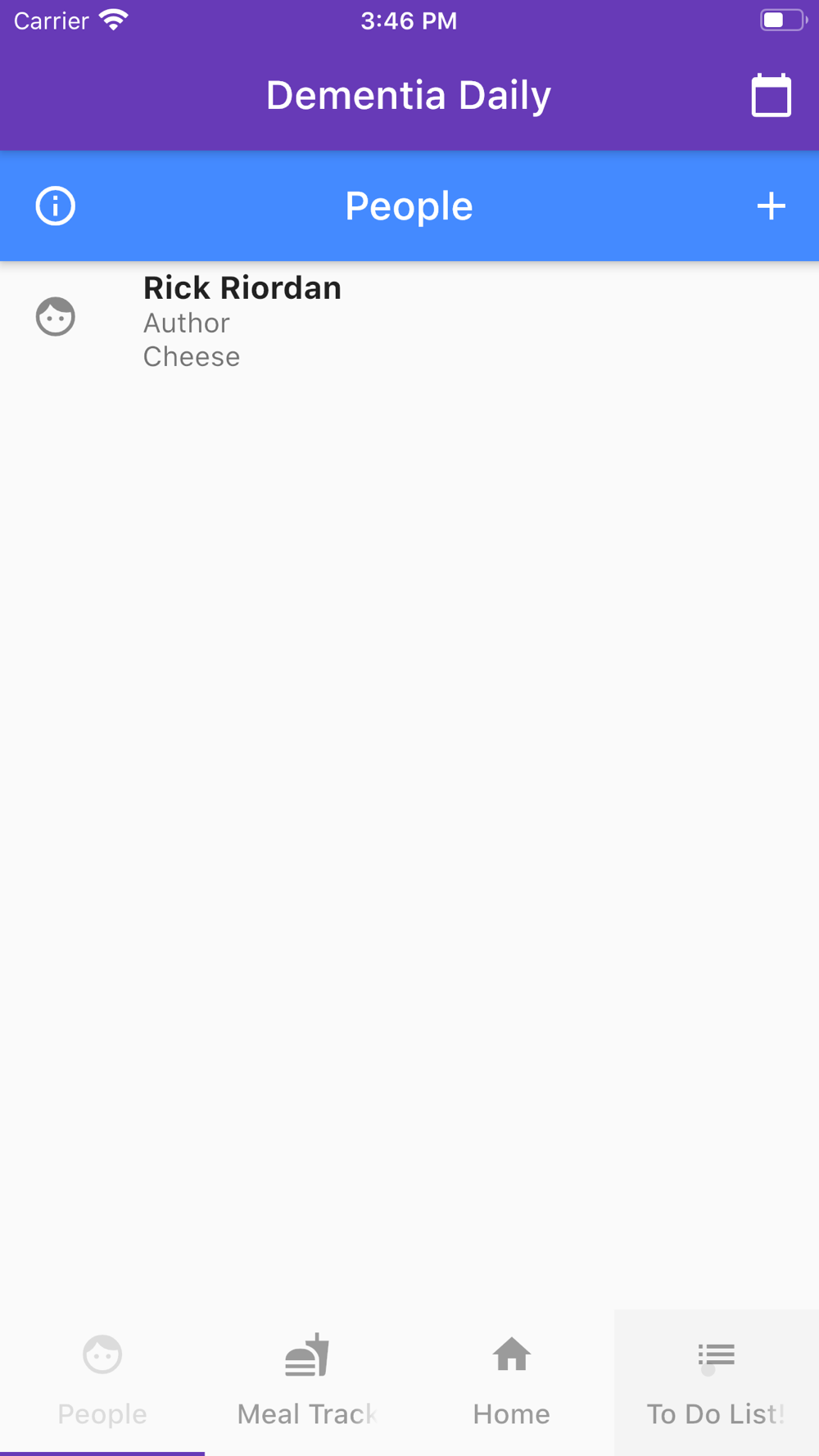Switch to the Meal Track tab
Screen dimensions: 819x1456
tap(307, 1381)
